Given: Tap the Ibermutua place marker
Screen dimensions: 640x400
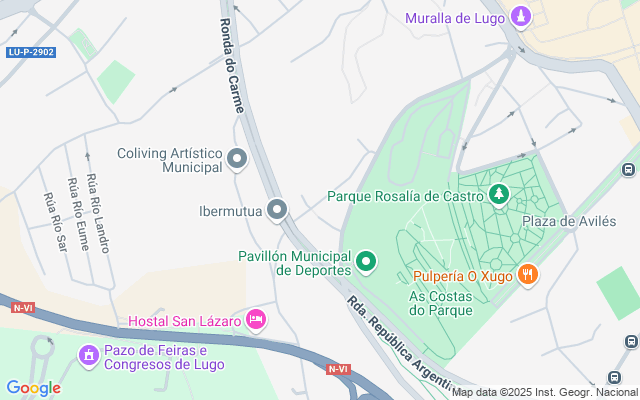Looking at the screenshot, I should [278, 210].
